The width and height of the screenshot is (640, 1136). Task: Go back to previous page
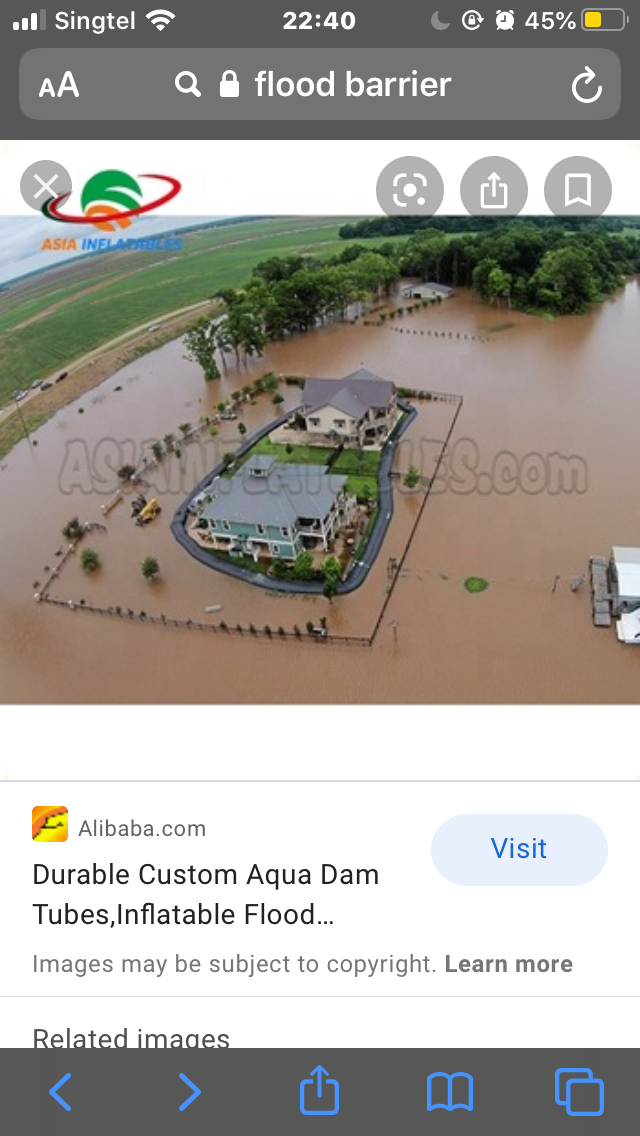click(60, 1092)
